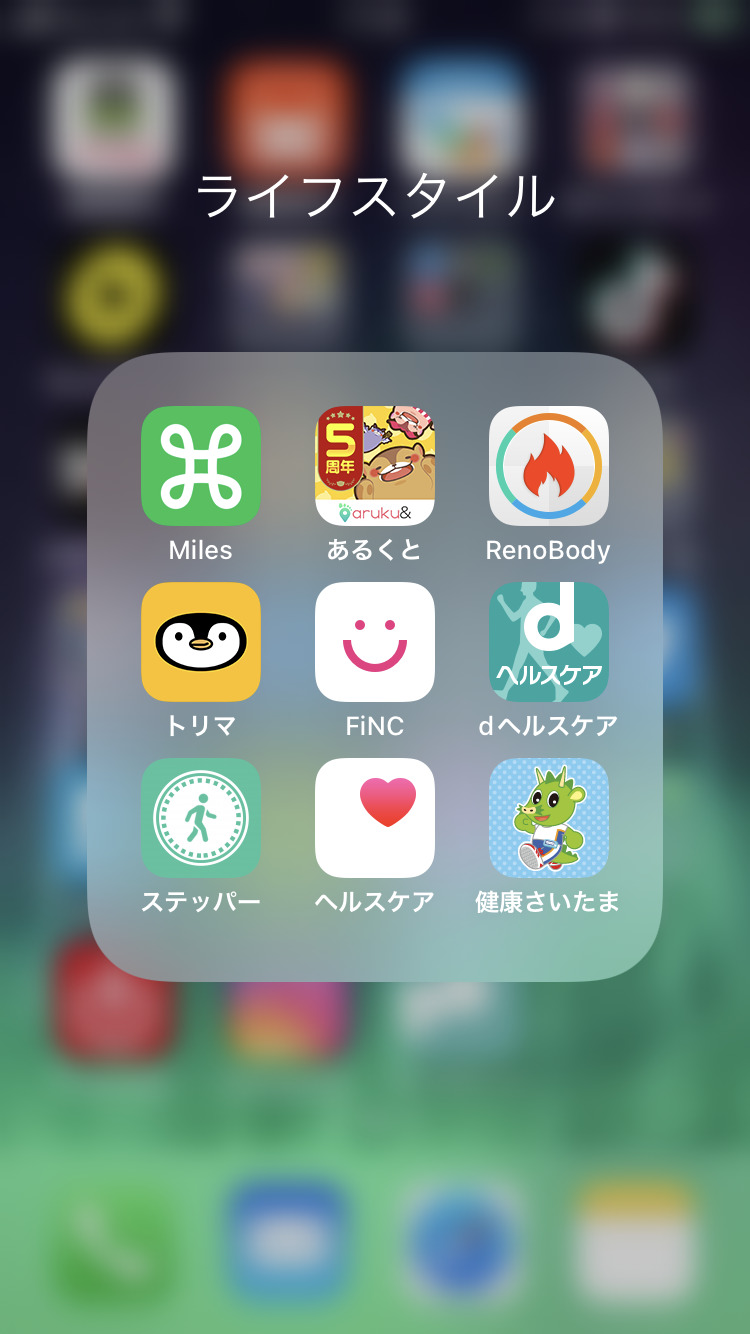Launch the あるくと walking app

coord(375,466)
